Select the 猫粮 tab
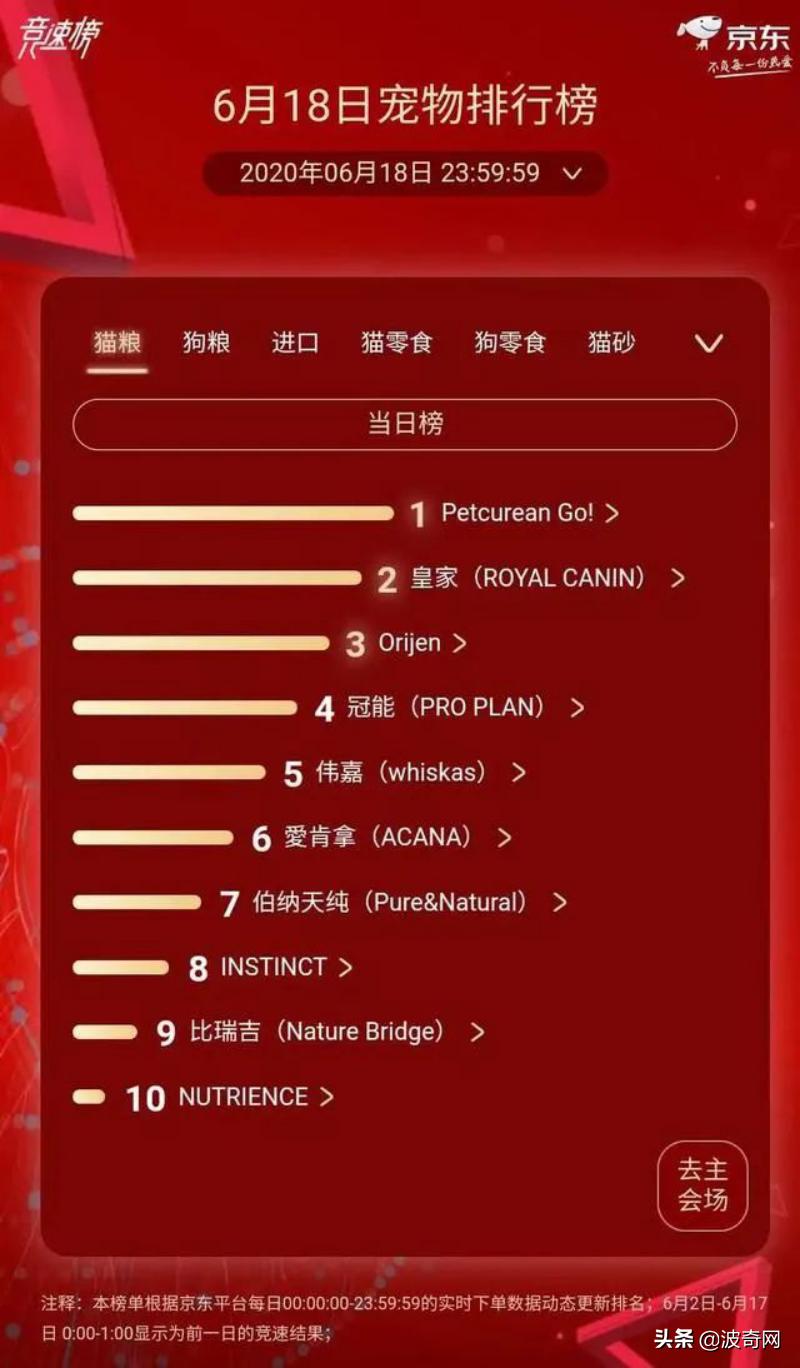The height and width of the screenshot is (1368, 800). click(117, 343)
